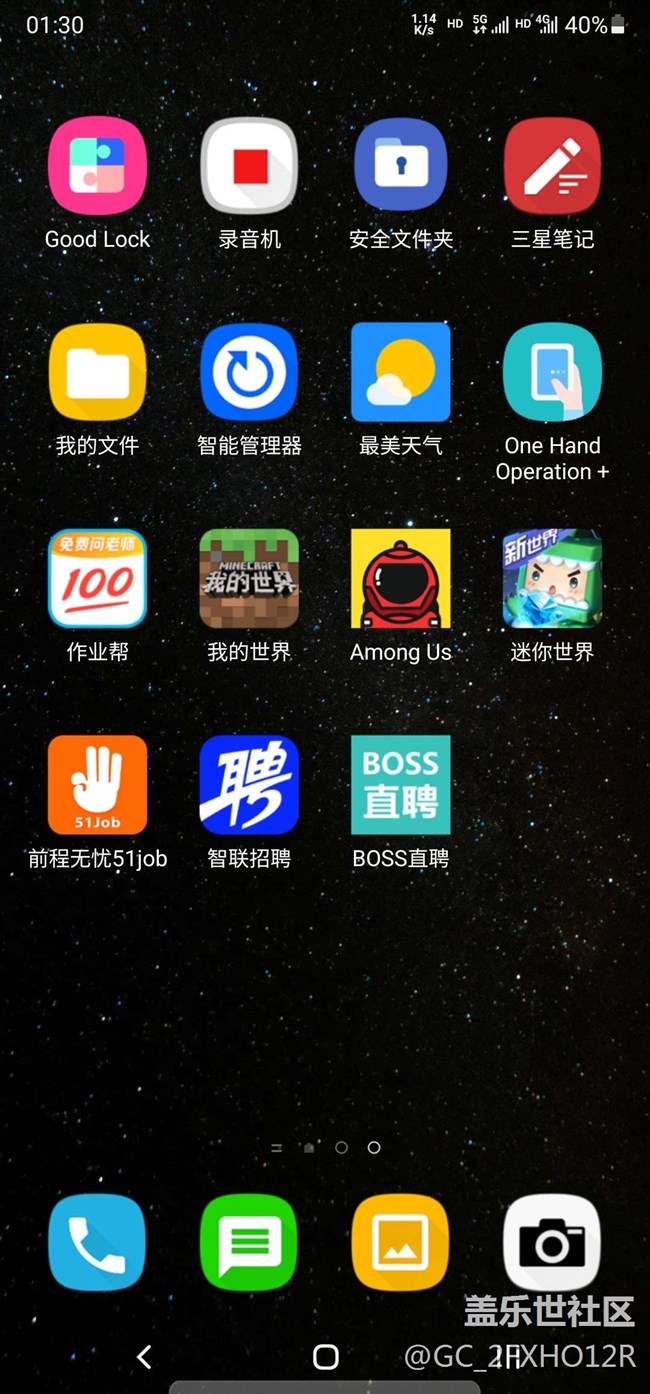Open the 三星笔记 notes app
The height and width of the screenshot is (1394, 650).
point(553,166)
